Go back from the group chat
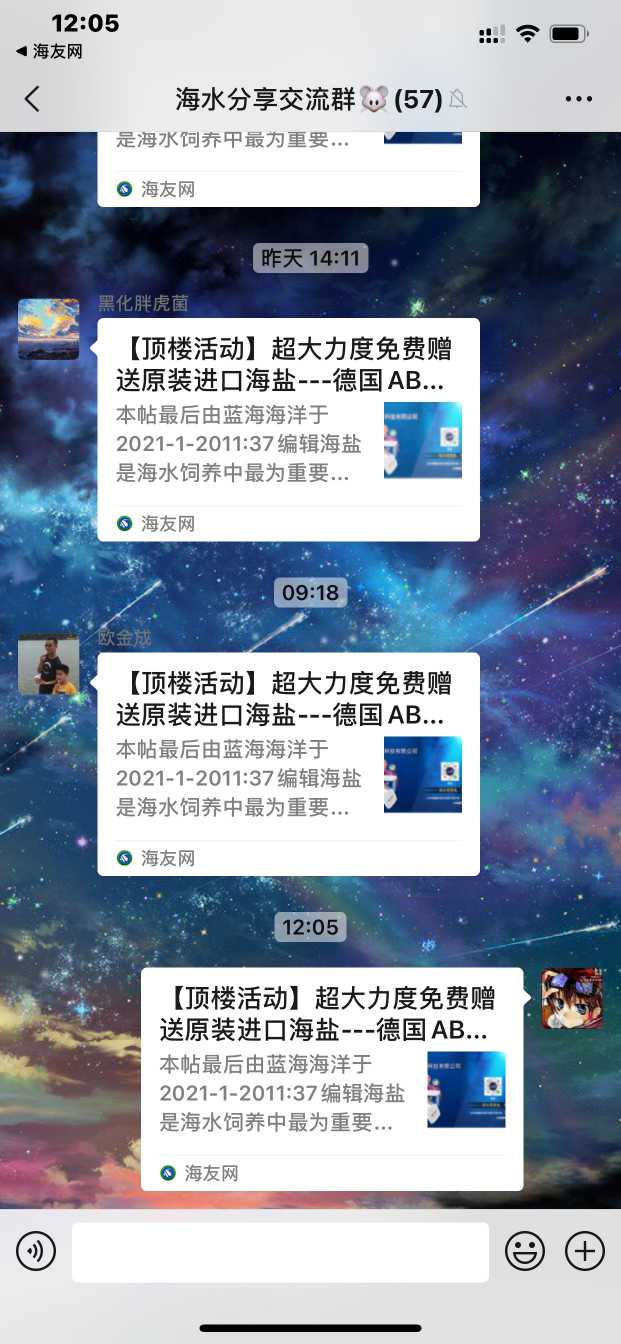The image size is (621, 1344). [33, 99]
